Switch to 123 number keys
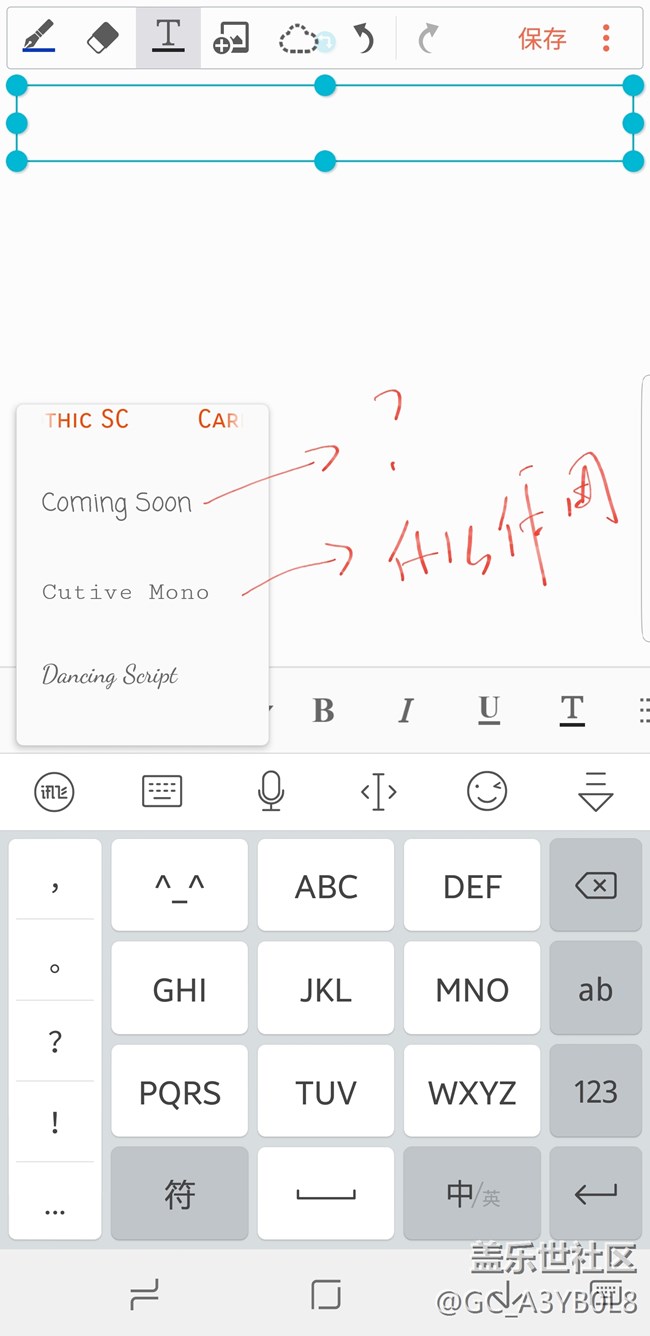This screenshot has width=650, height=1336. click(x=595, y=1091)
